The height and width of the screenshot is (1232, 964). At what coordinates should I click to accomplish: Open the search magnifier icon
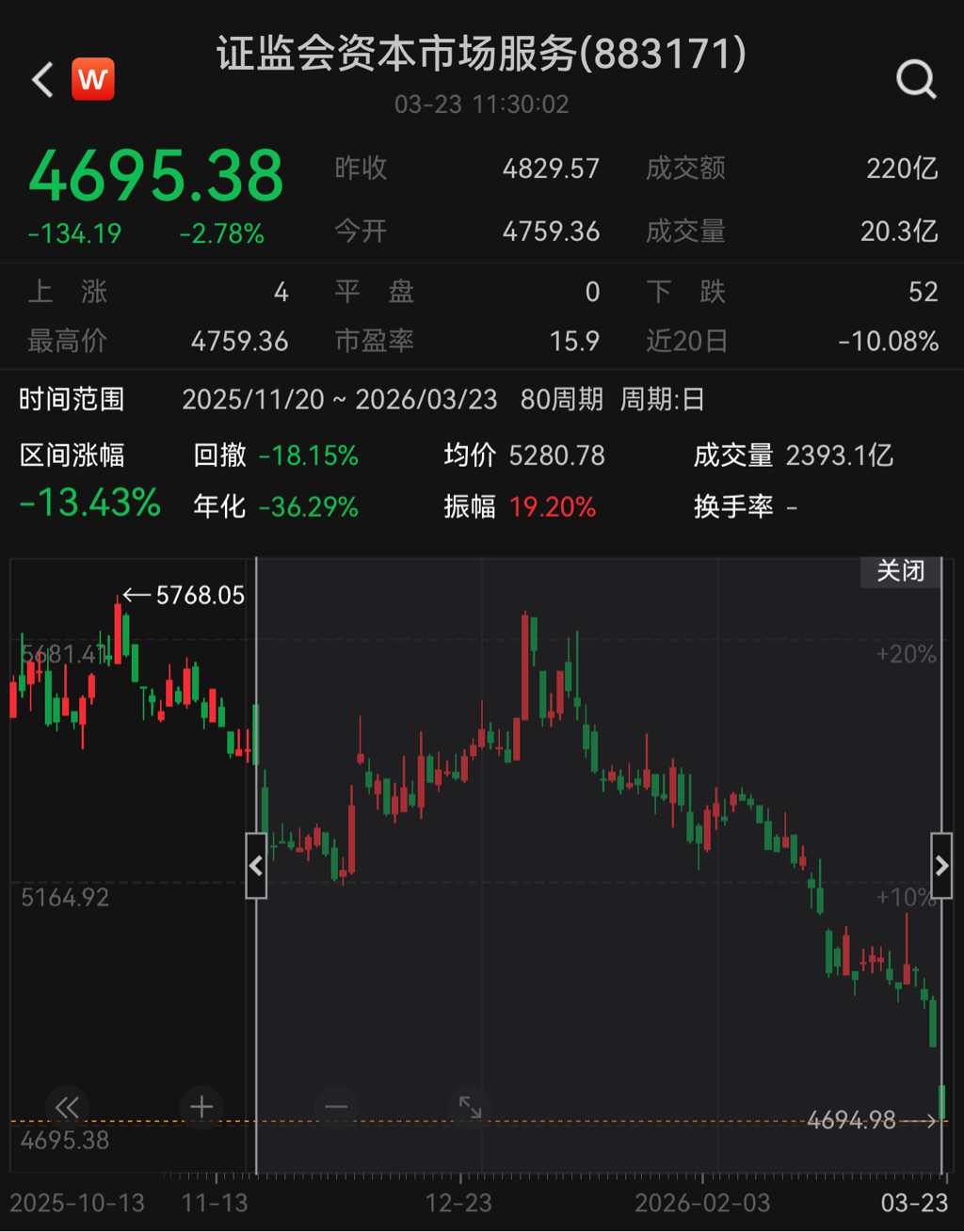click(x=915, y=80)
